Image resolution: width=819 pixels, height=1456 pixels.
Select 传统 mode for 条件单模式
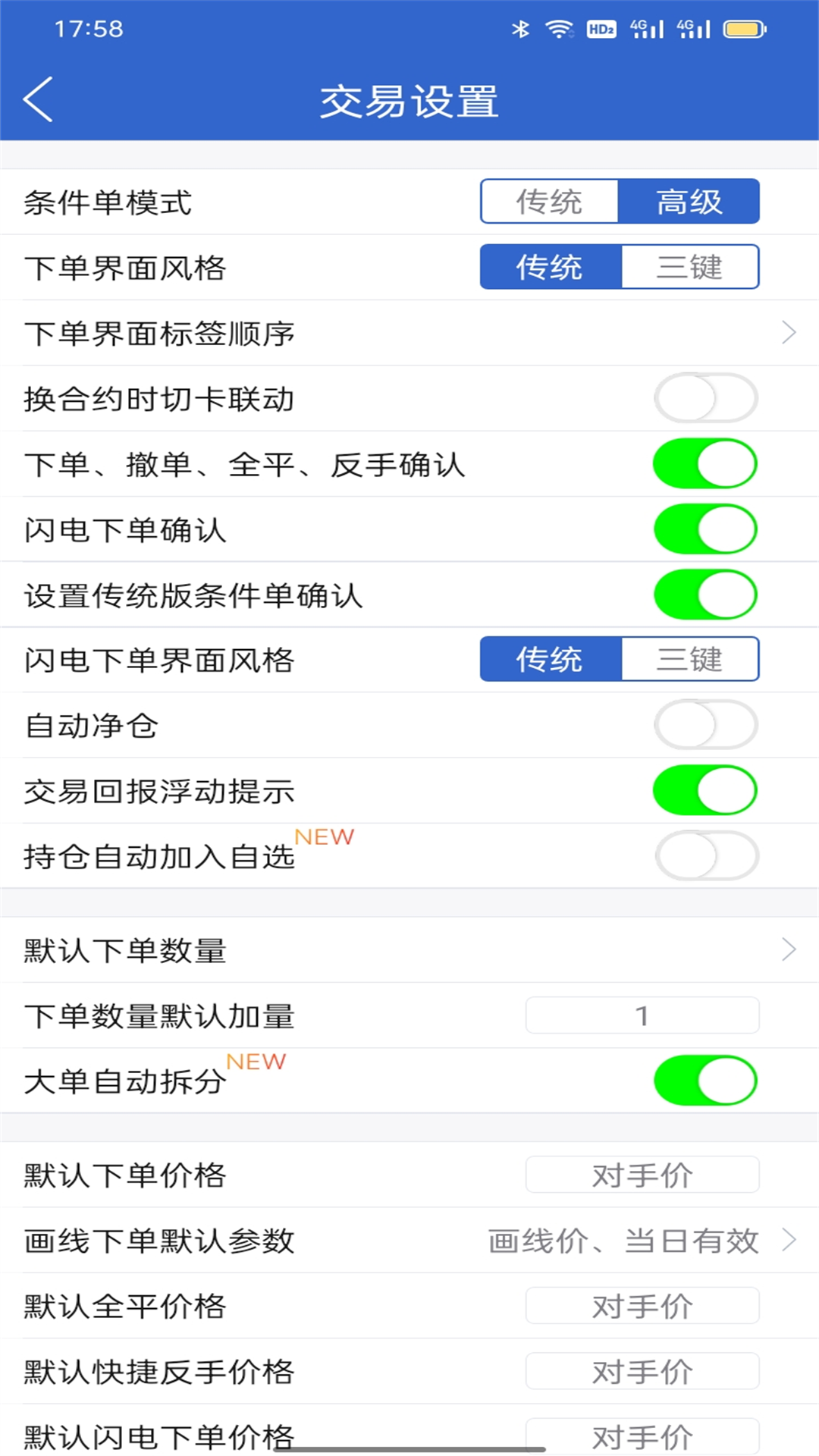[x=550, y=201]
